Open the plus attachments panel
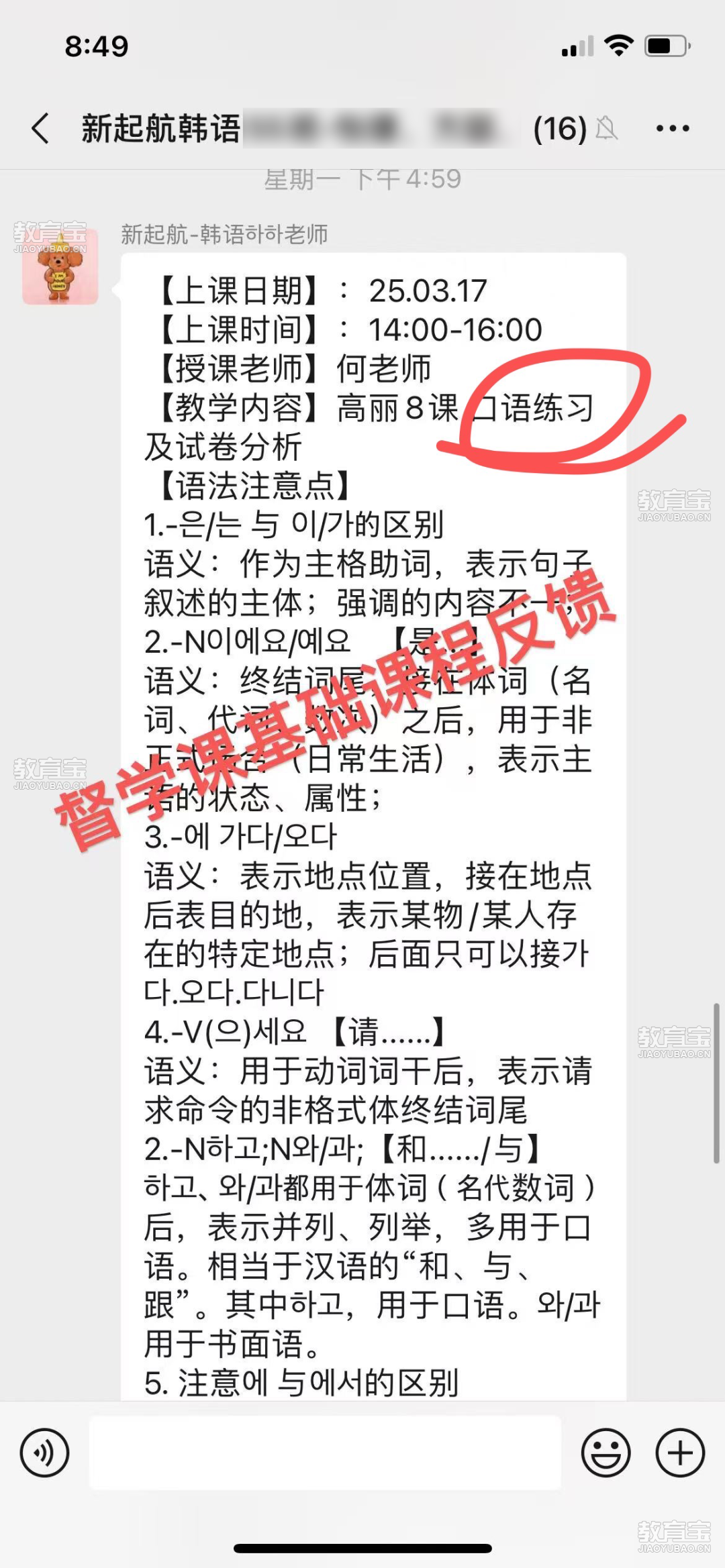 click(x=679, y=1453)
